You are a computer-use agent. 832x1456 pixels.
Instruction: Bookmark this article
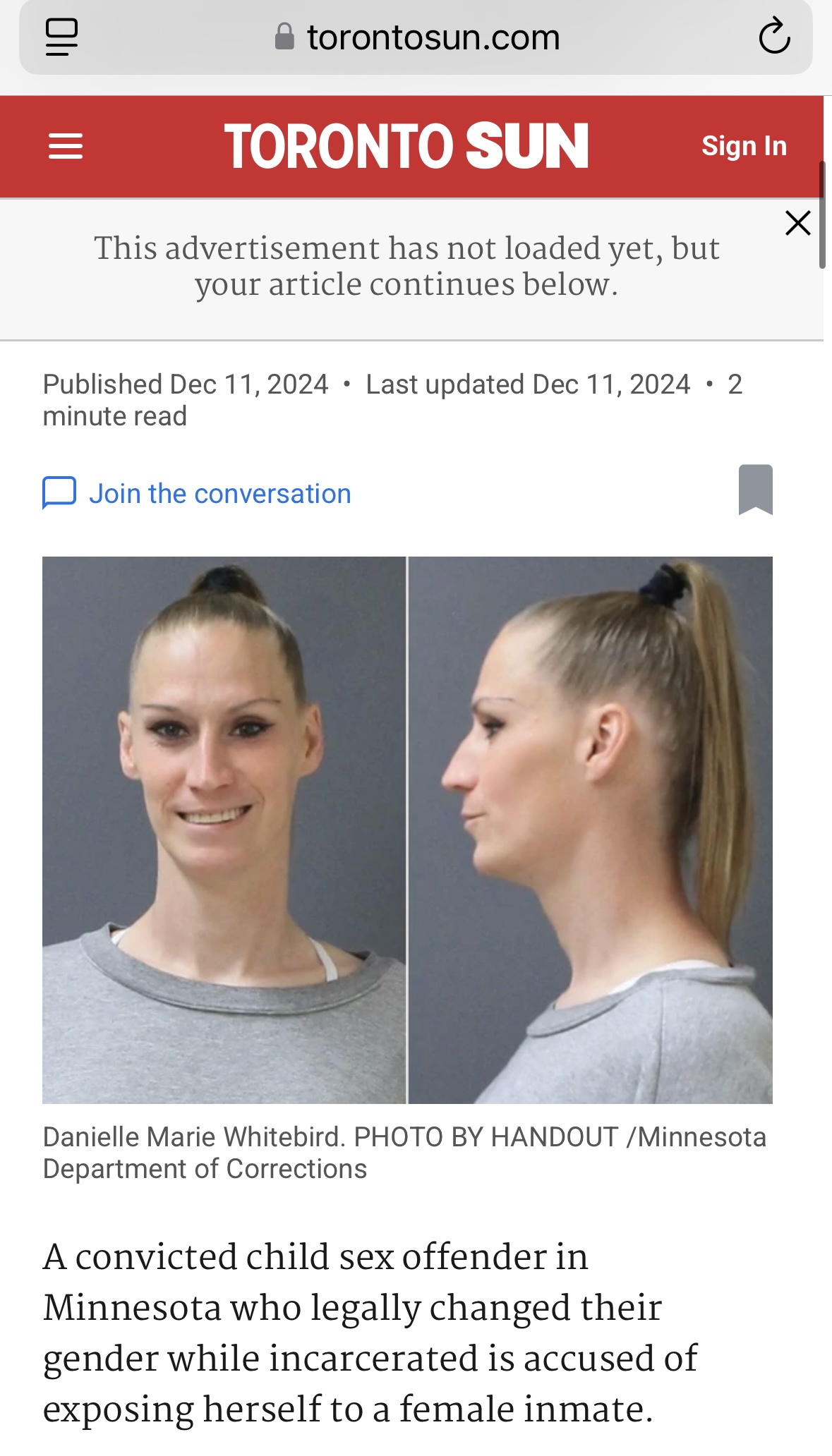pyautogui.click(x=756, y=490)
